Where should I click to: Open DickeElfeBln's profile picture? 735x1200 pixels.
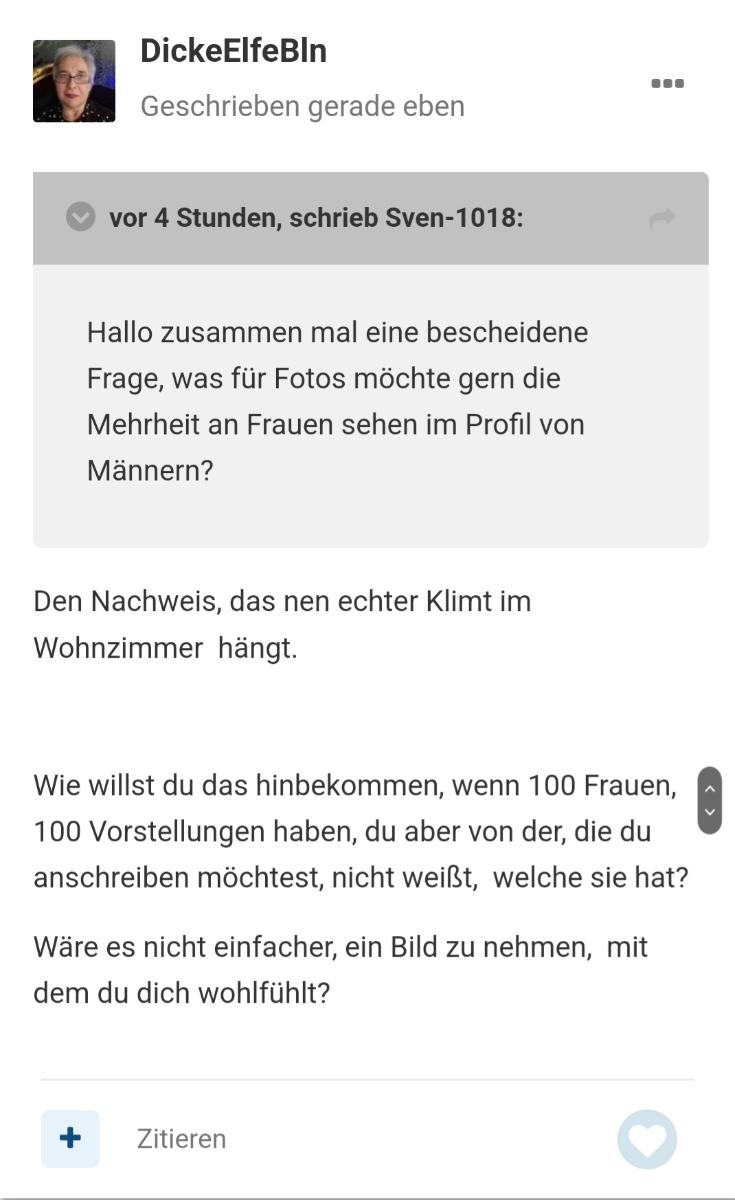(x=74, y=81)
